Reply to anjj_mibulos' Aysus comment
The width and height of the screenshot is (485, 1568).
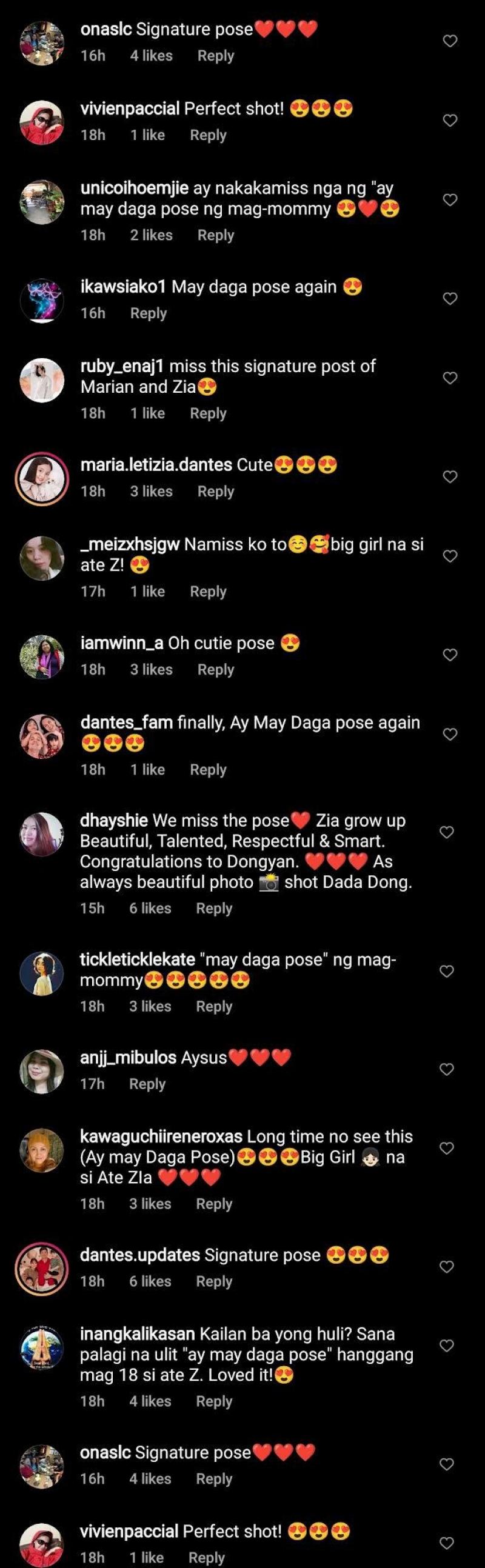coord(147,1084)
